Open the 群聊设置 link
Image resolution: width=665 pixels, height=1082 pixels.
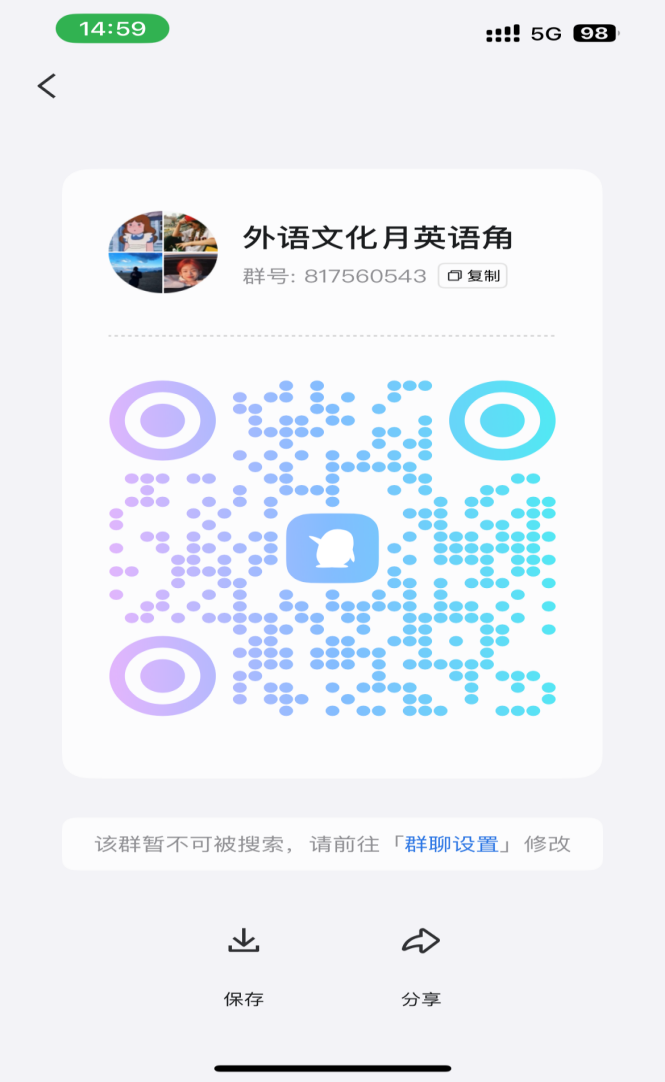click(x=451, y=844)
